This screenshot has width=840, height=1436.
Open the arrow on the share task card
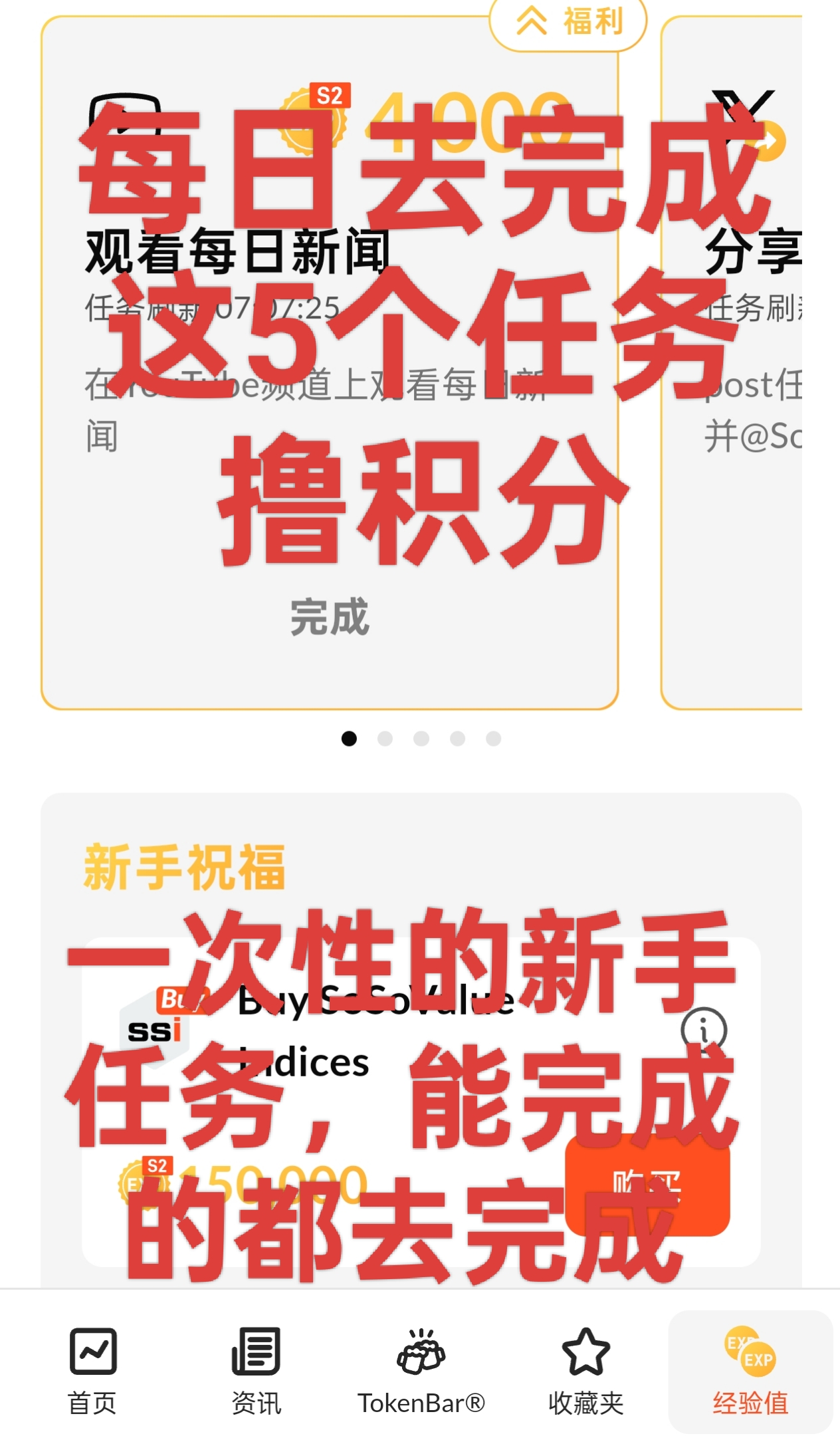768,140
